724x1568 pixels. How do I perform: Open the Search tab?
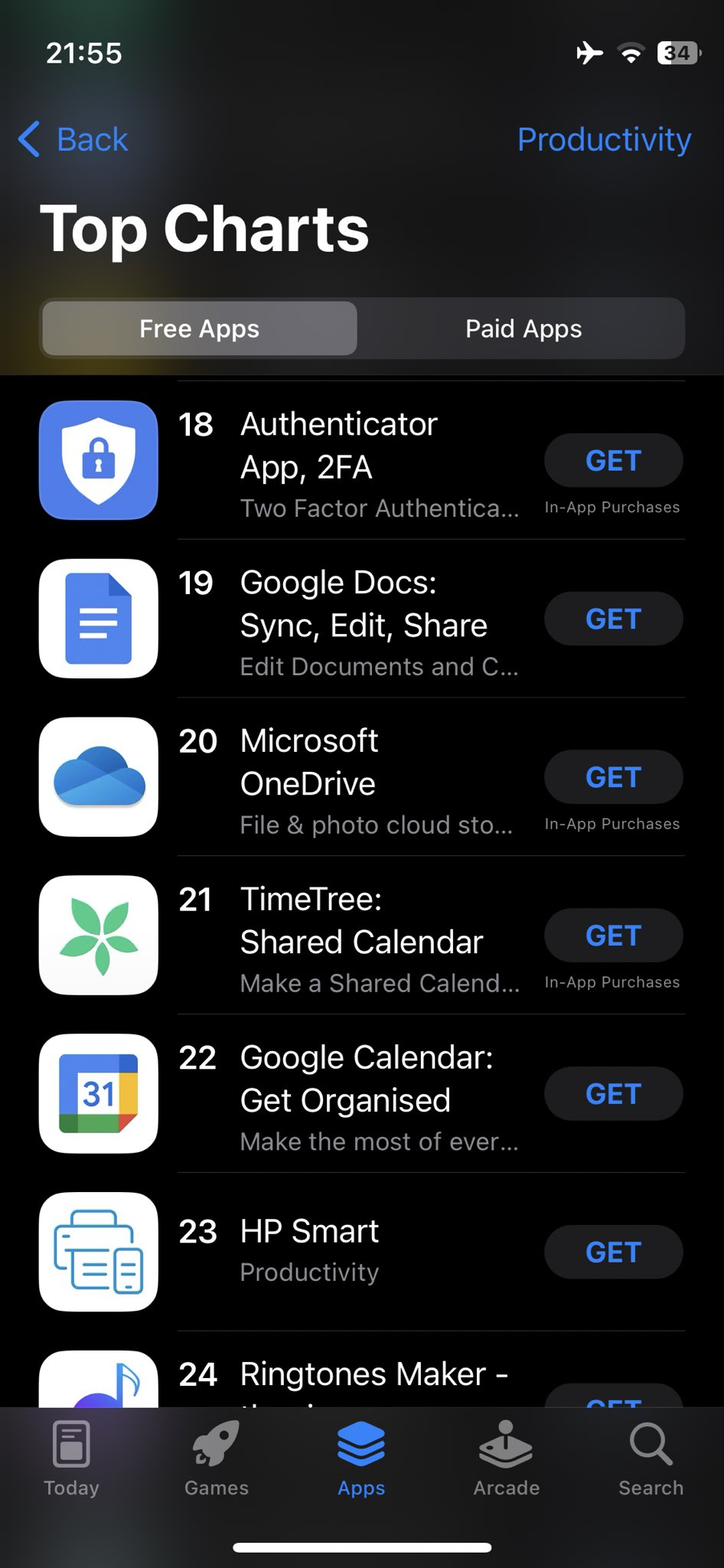click(651, 1459)
